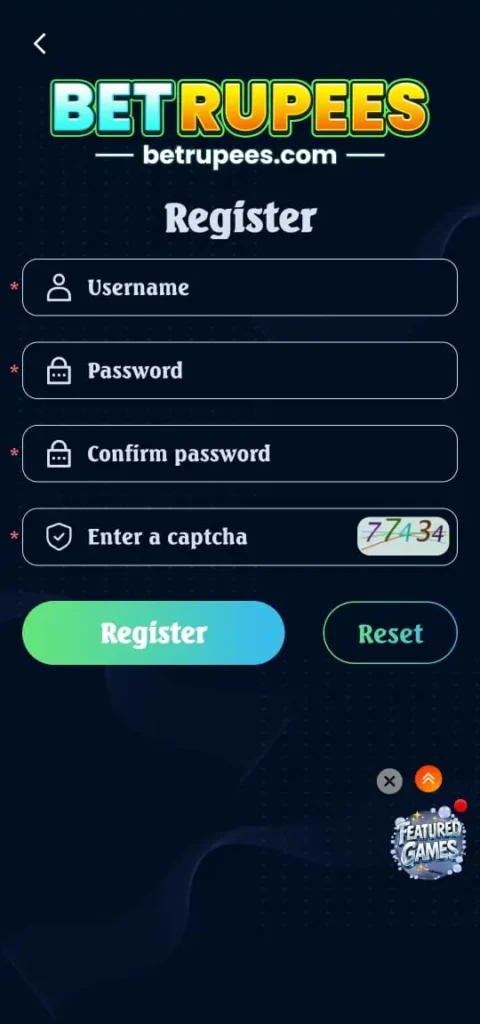Submit the green Register button
Image resolution: width=480 pixels, height=1024 pixels.
pyautogui.click(x=153, y=633)
